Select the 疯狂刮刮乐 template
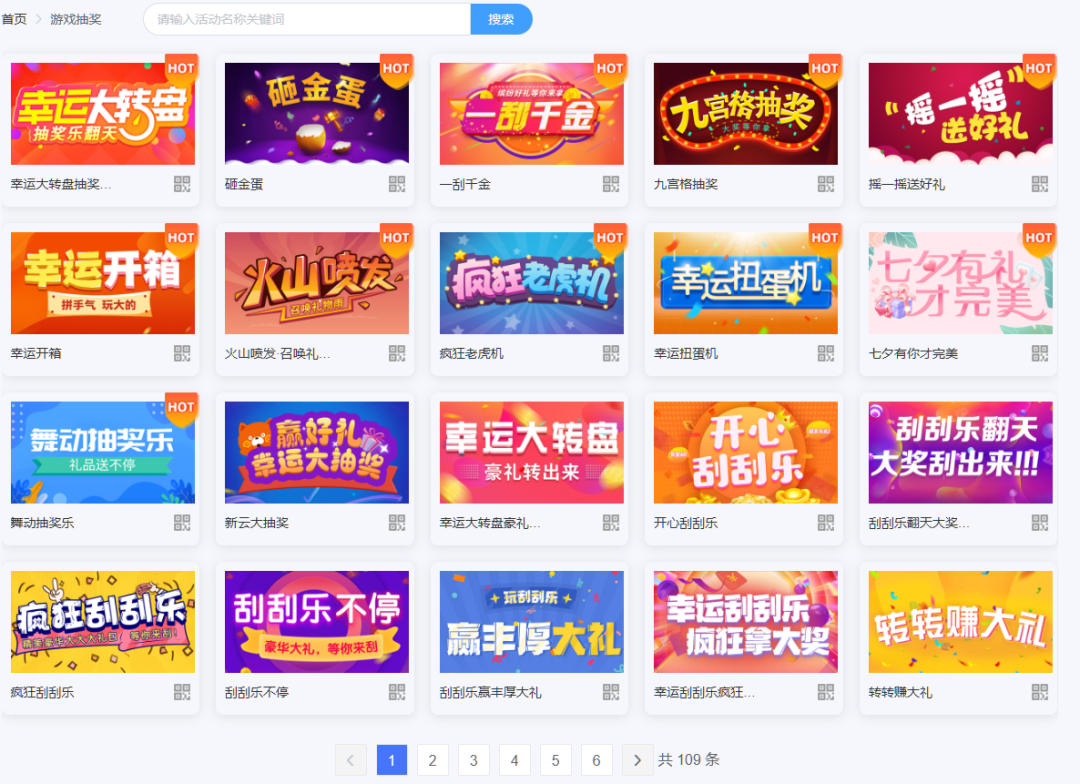Screen dimensions: 1080x784 (x=102, y=621)
